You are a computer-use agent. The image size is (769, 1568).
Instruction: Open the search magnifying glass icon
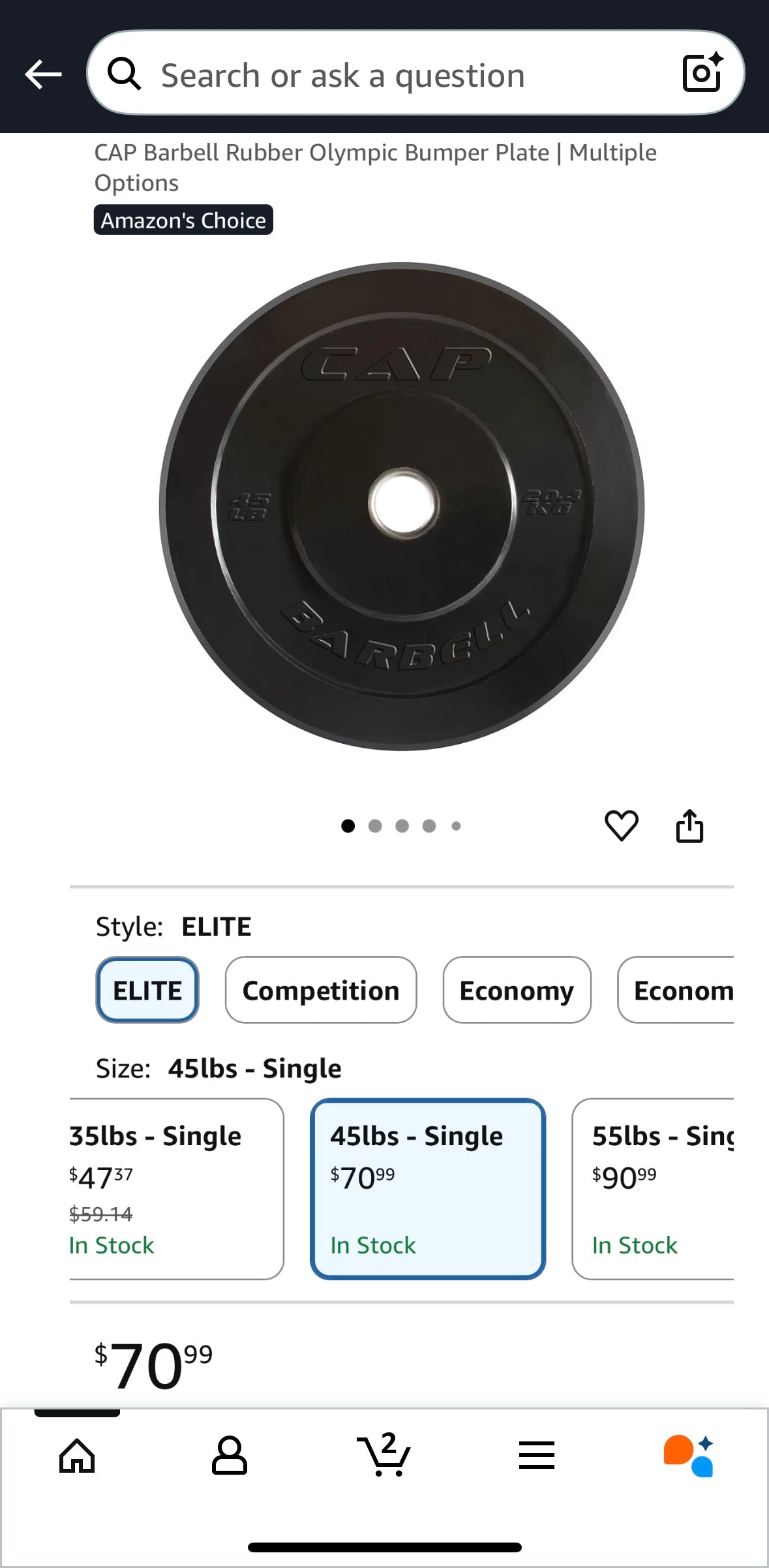coord(127,74)
